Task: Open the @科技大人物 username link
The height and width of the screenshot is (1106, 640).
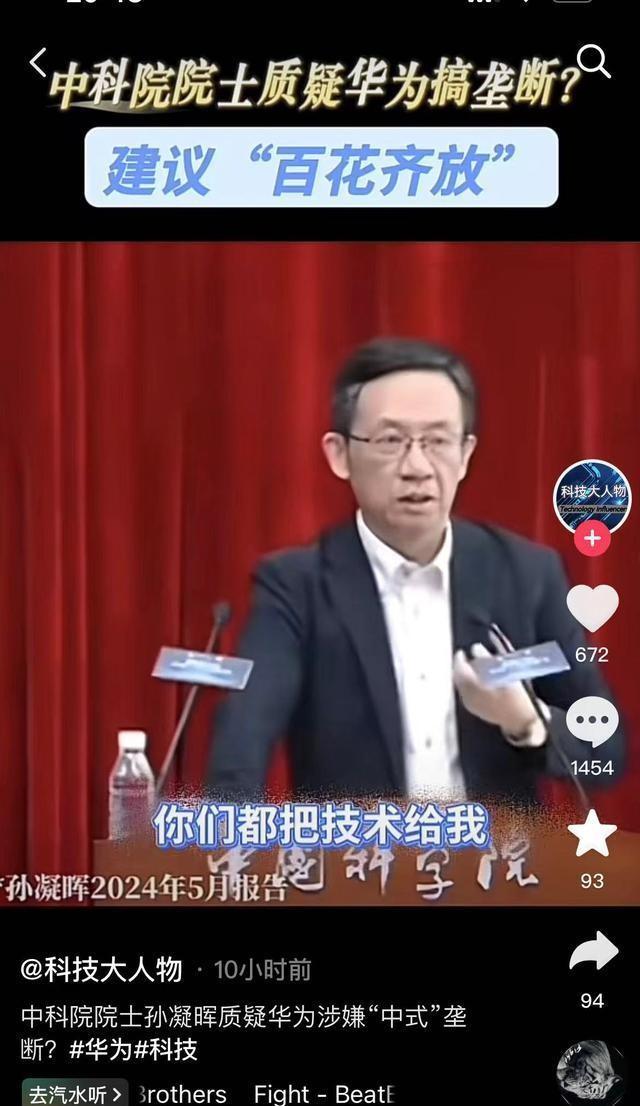Action: point(102,970)
